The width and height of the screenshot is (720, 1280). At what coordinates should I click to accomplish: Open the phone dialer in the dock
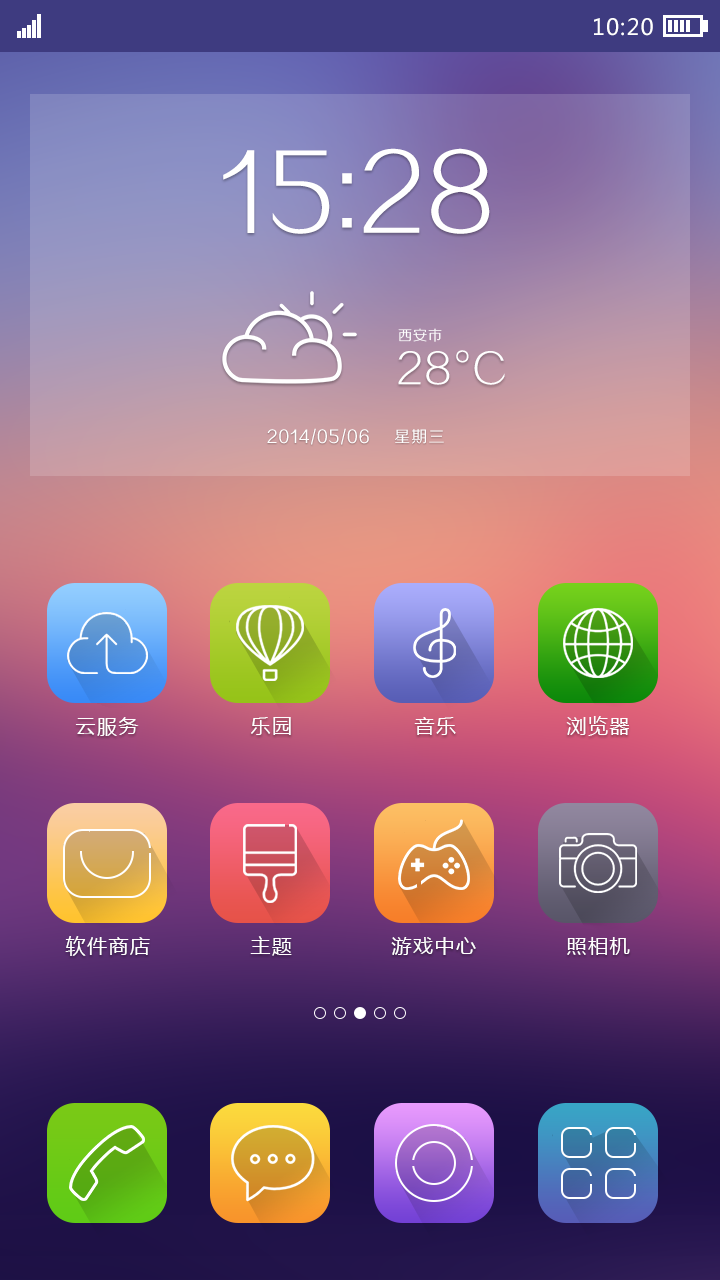[x=107, y=1163]
